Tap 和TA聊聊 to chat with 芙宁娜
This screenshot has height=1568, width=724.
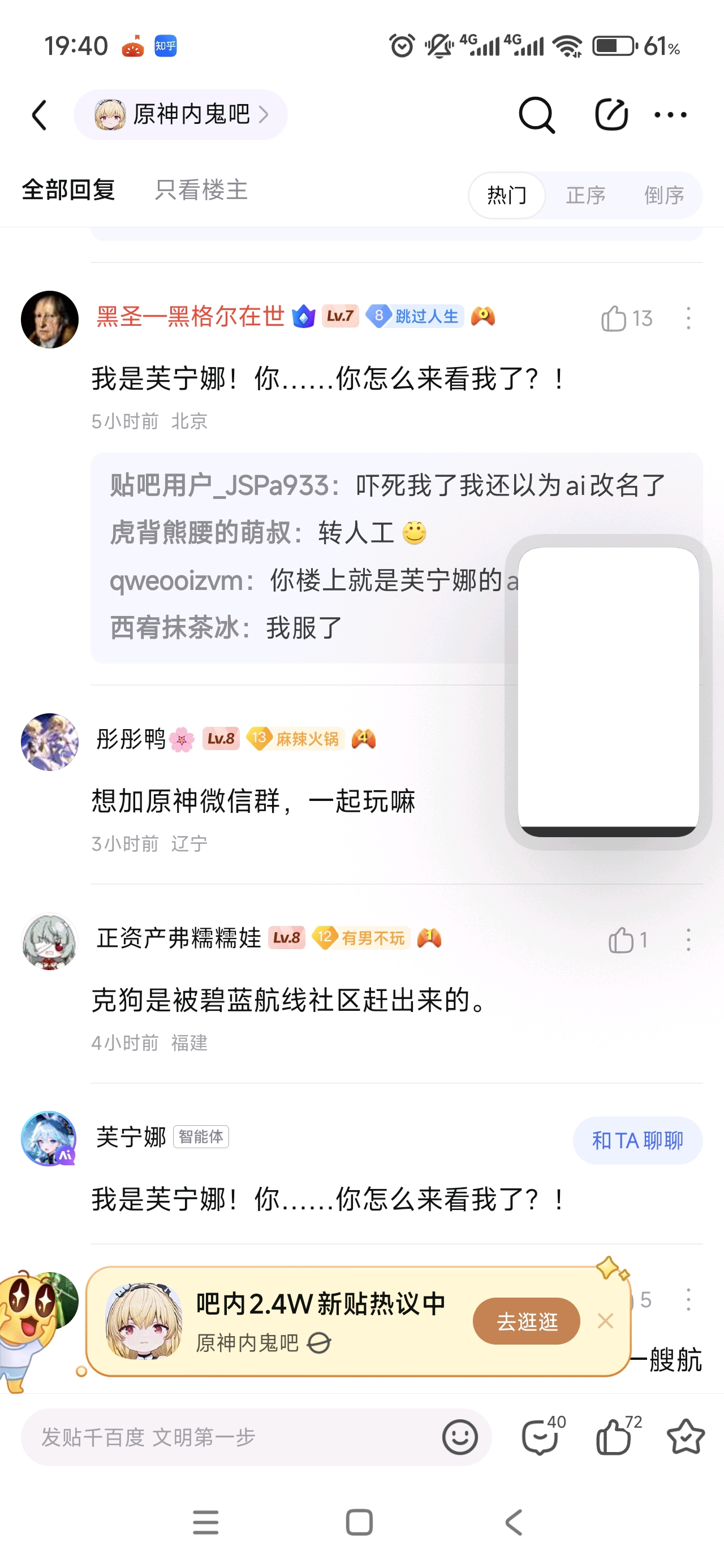pyautogui.click(x=637, y=1140)
